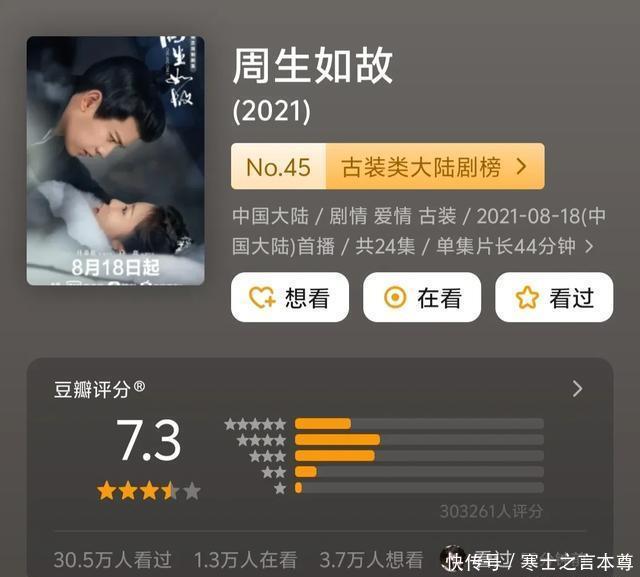The image size is (640, 577).
Task: Expand the drama info details chevron
Action: [589, 245]
